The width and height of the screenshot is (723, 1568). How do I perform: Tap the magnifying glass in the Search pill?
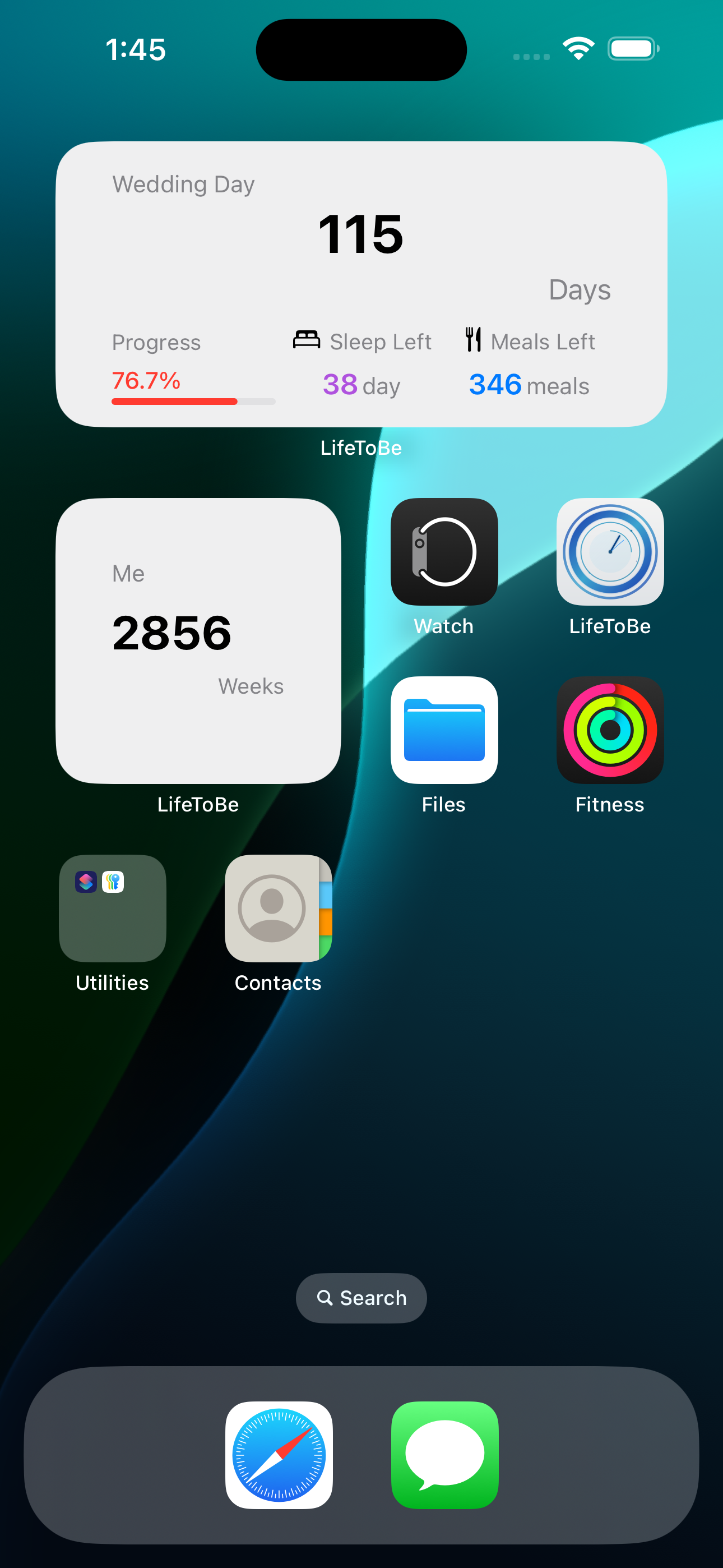coord(326,1298)
